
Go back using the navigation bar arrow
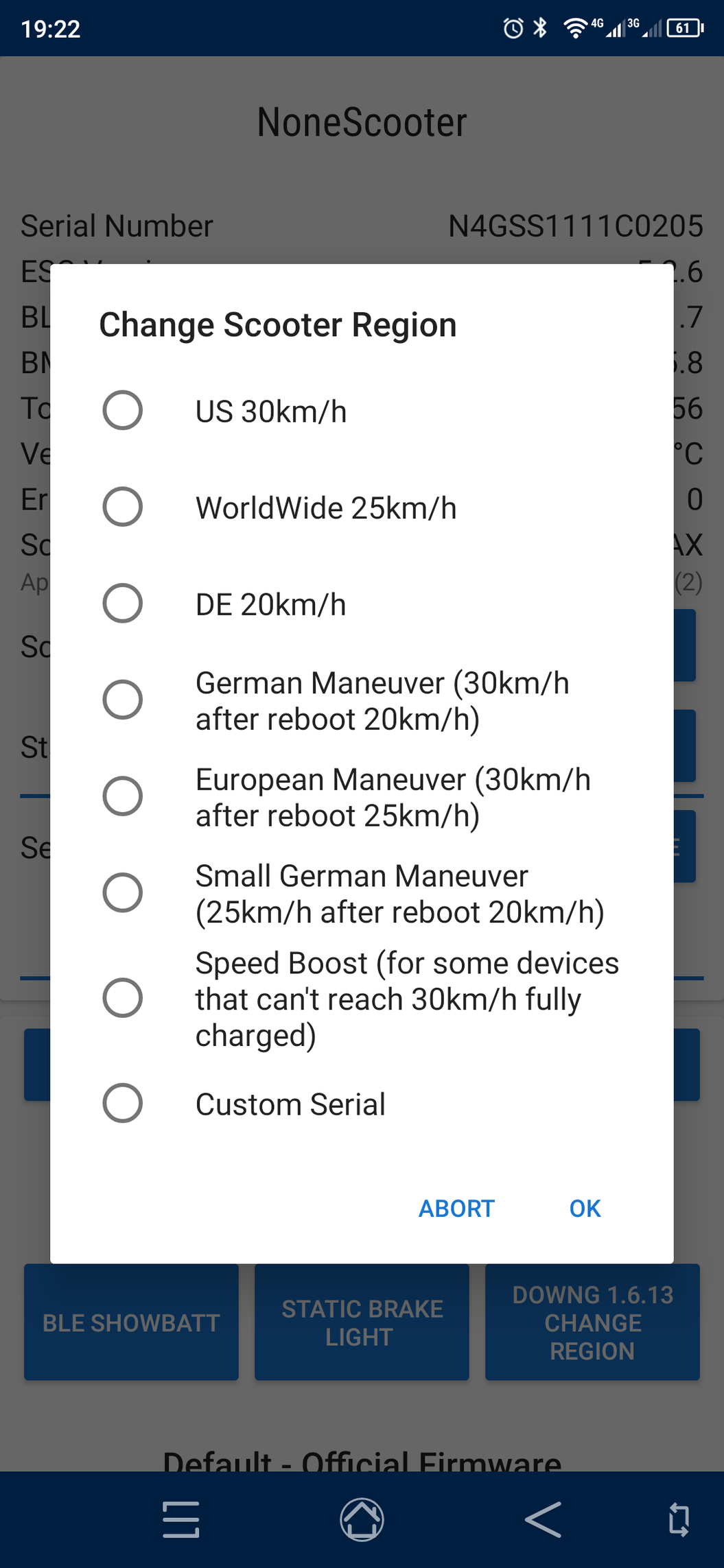[543, 1519]
